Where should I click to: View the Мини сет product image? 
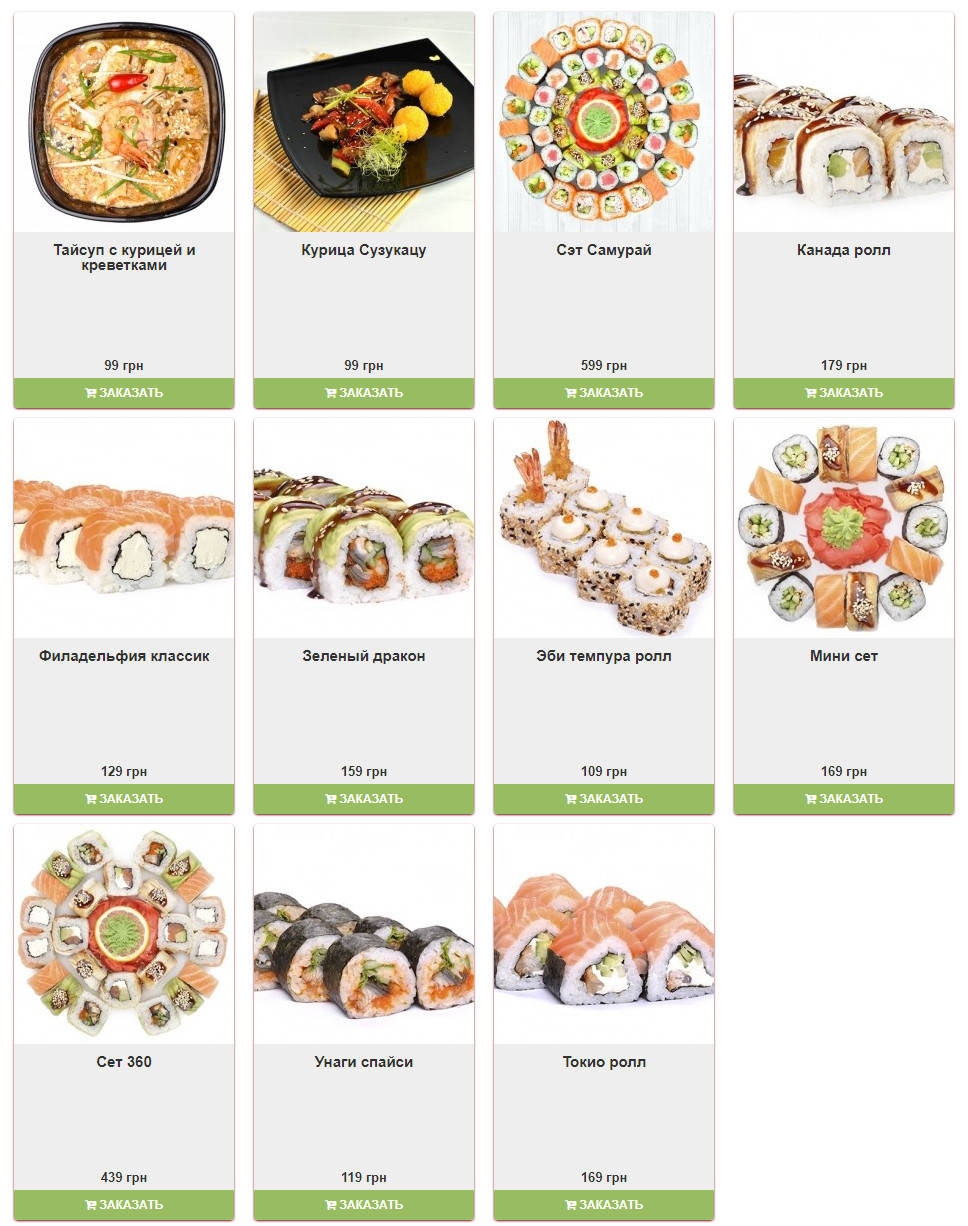tap(844, 528)
